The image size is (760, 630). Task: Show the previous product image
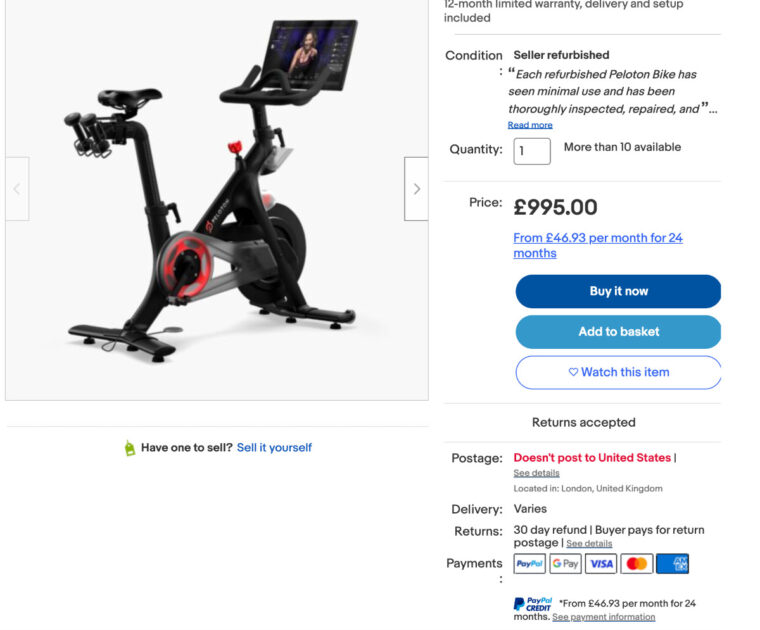click(x=17, y=189)
